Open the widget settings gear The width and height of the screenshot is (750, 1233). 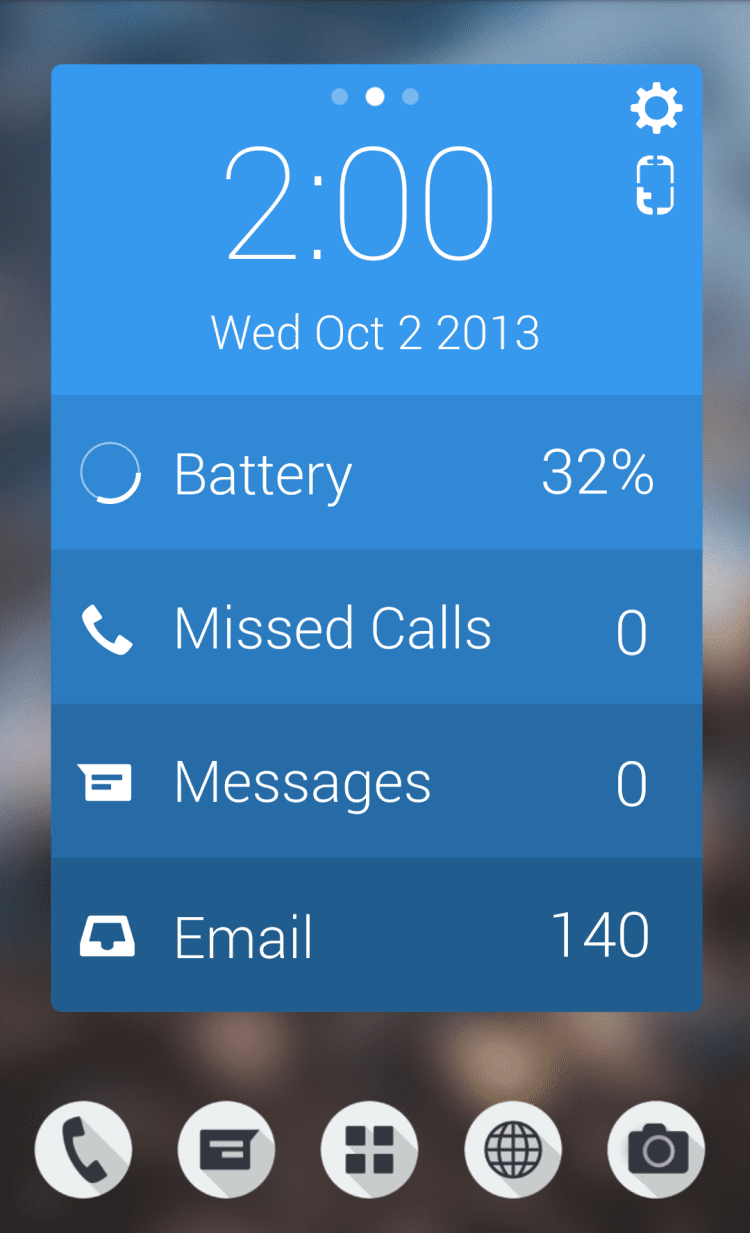coord(656,109)
